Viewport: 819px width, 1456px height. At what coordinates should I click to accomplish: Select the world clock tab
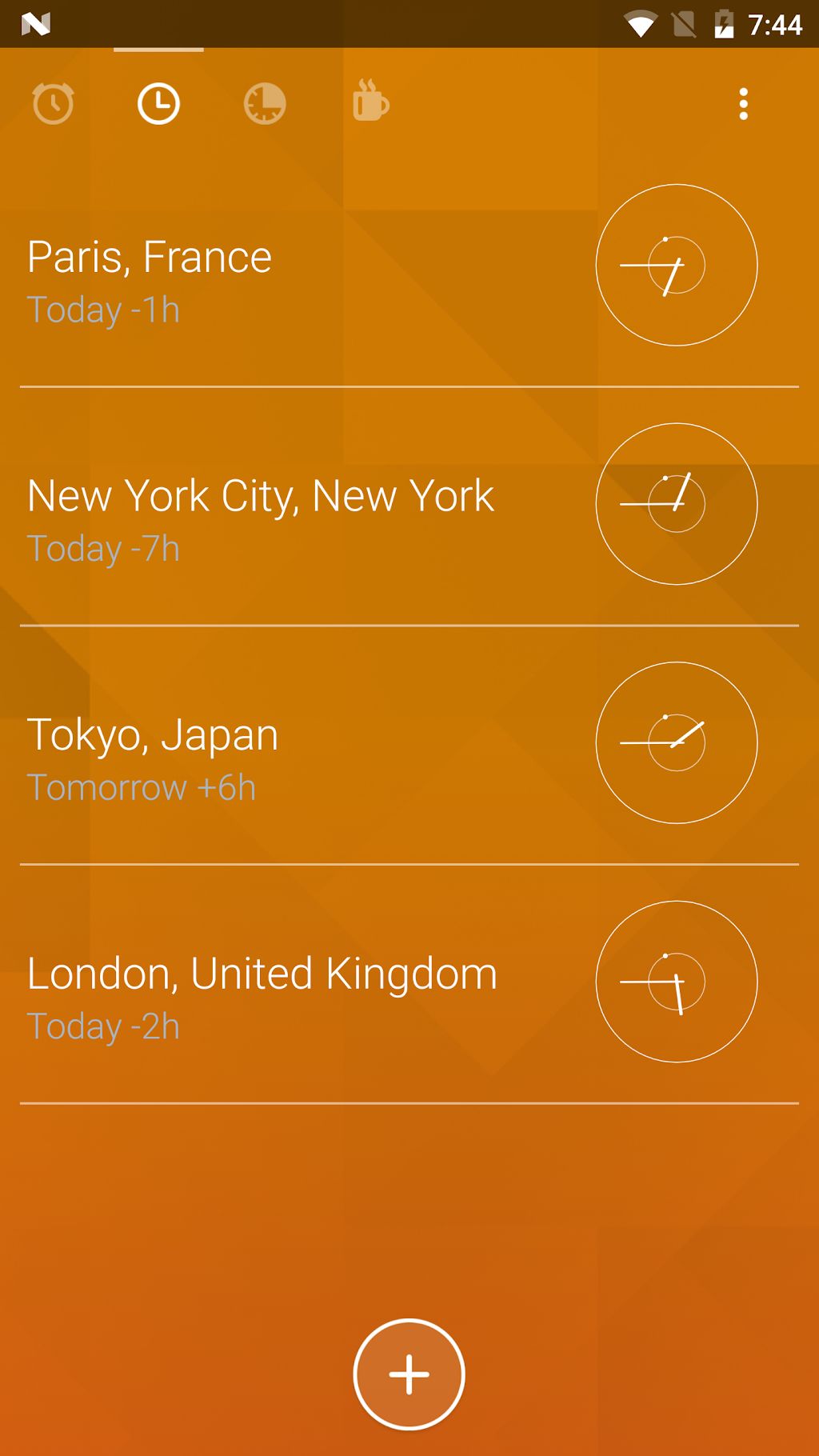coord(158,104)
